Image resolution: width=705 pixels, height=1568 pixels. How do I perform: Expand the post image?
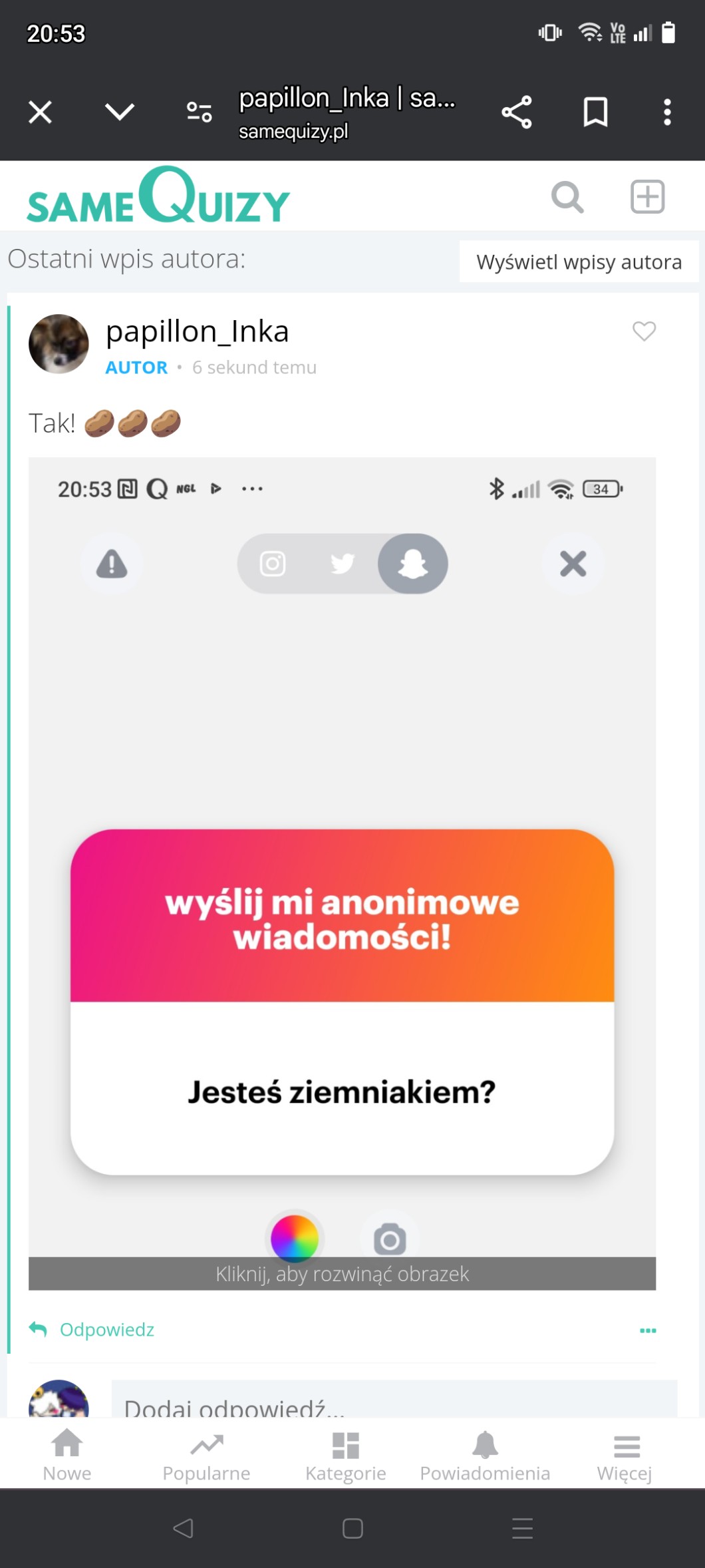(x=342, y=1273)
